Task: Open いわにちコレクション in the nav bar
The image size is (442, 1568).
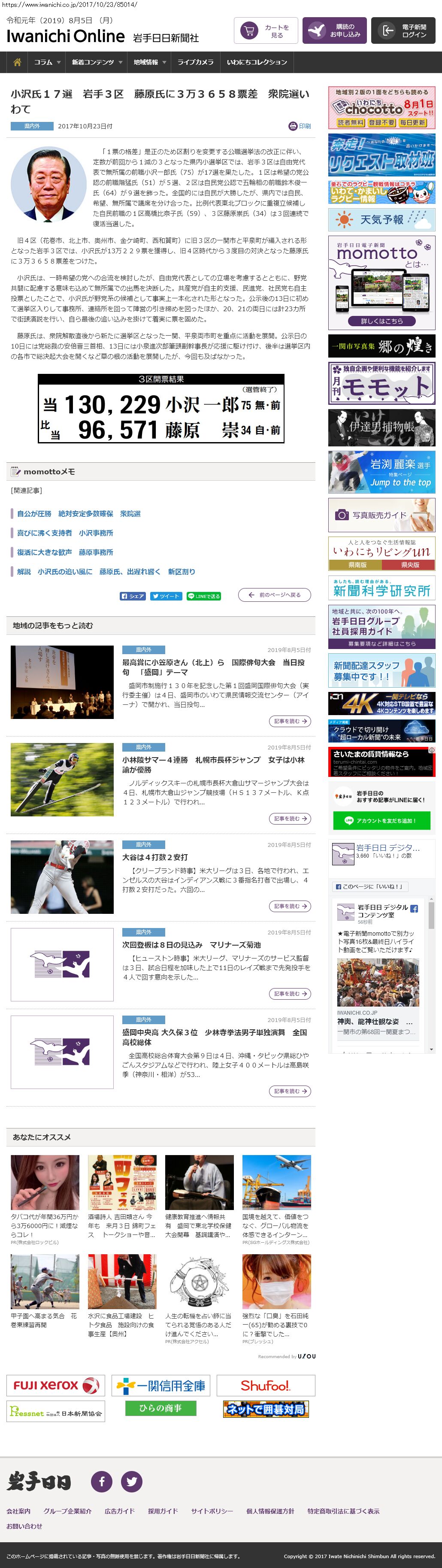Action: click(257, 62)
